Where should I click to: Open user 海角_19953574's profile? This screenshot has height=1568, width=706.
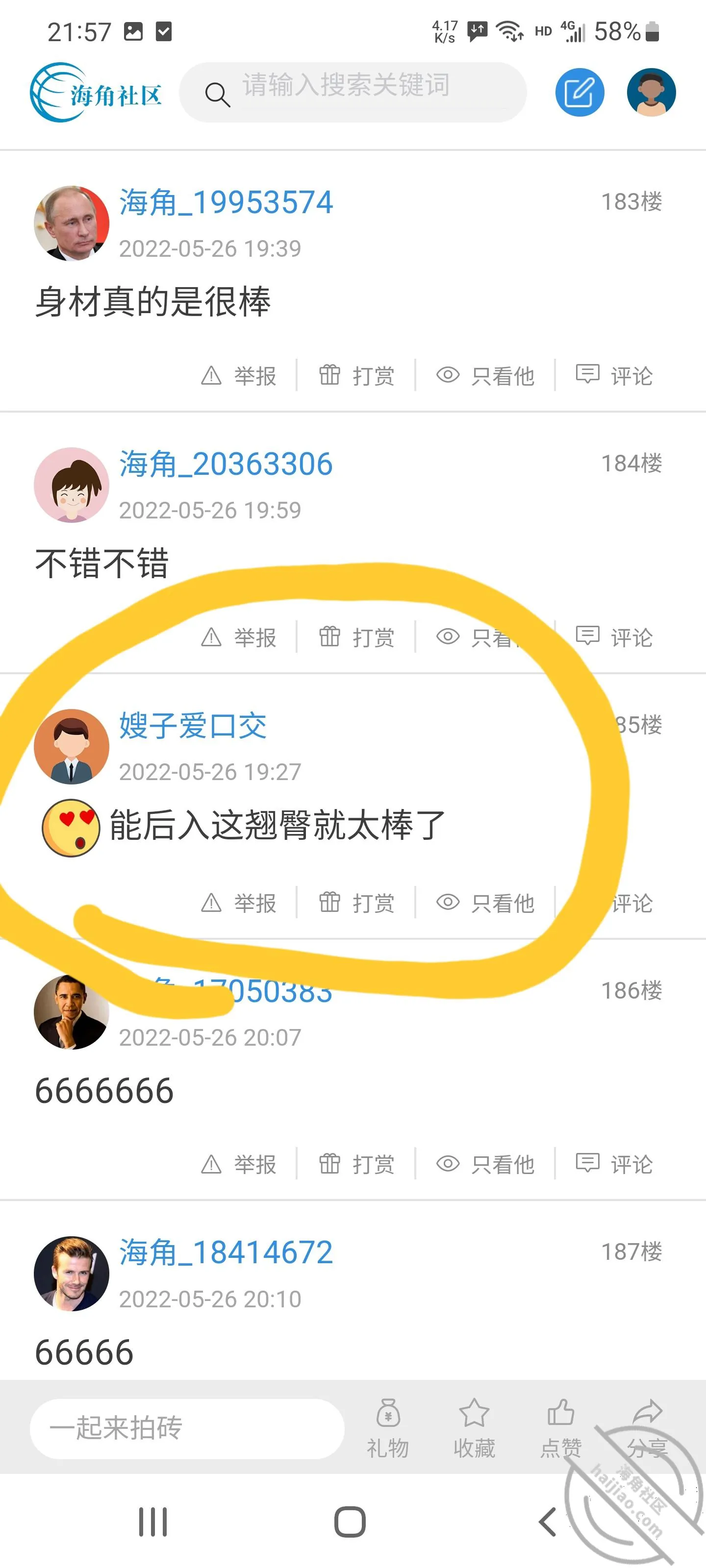point(226,202)
